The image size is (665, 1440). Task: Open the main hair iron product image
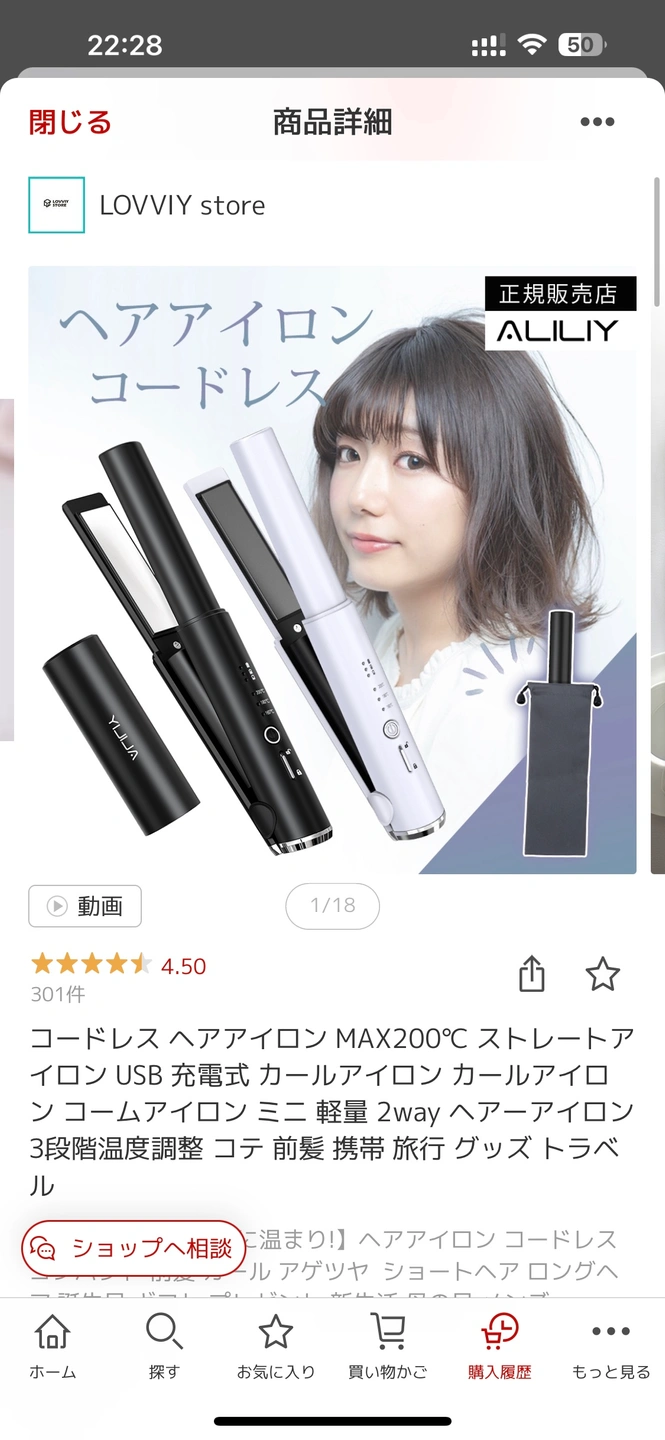click(x=332, y=570)
